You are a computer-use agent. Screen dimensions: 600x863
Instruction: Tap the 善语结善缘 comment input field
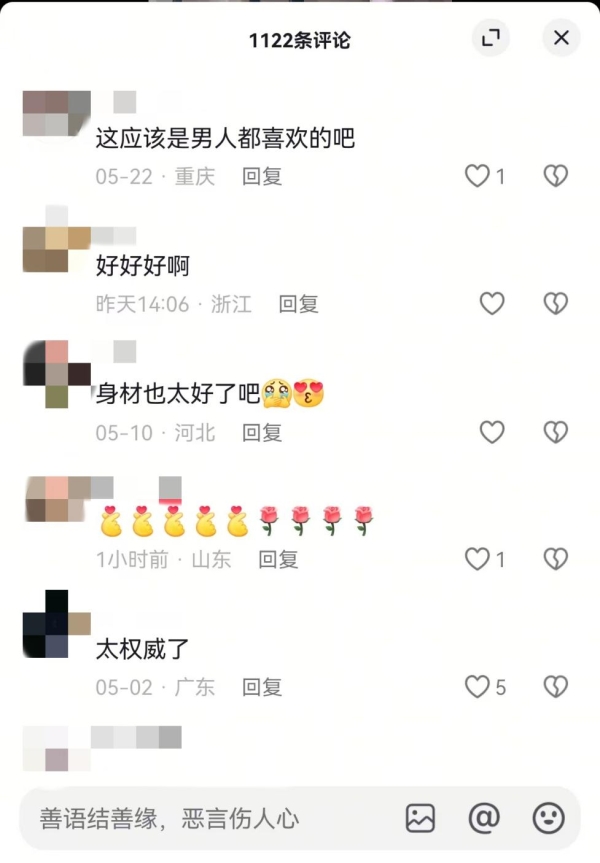(200, 819)
